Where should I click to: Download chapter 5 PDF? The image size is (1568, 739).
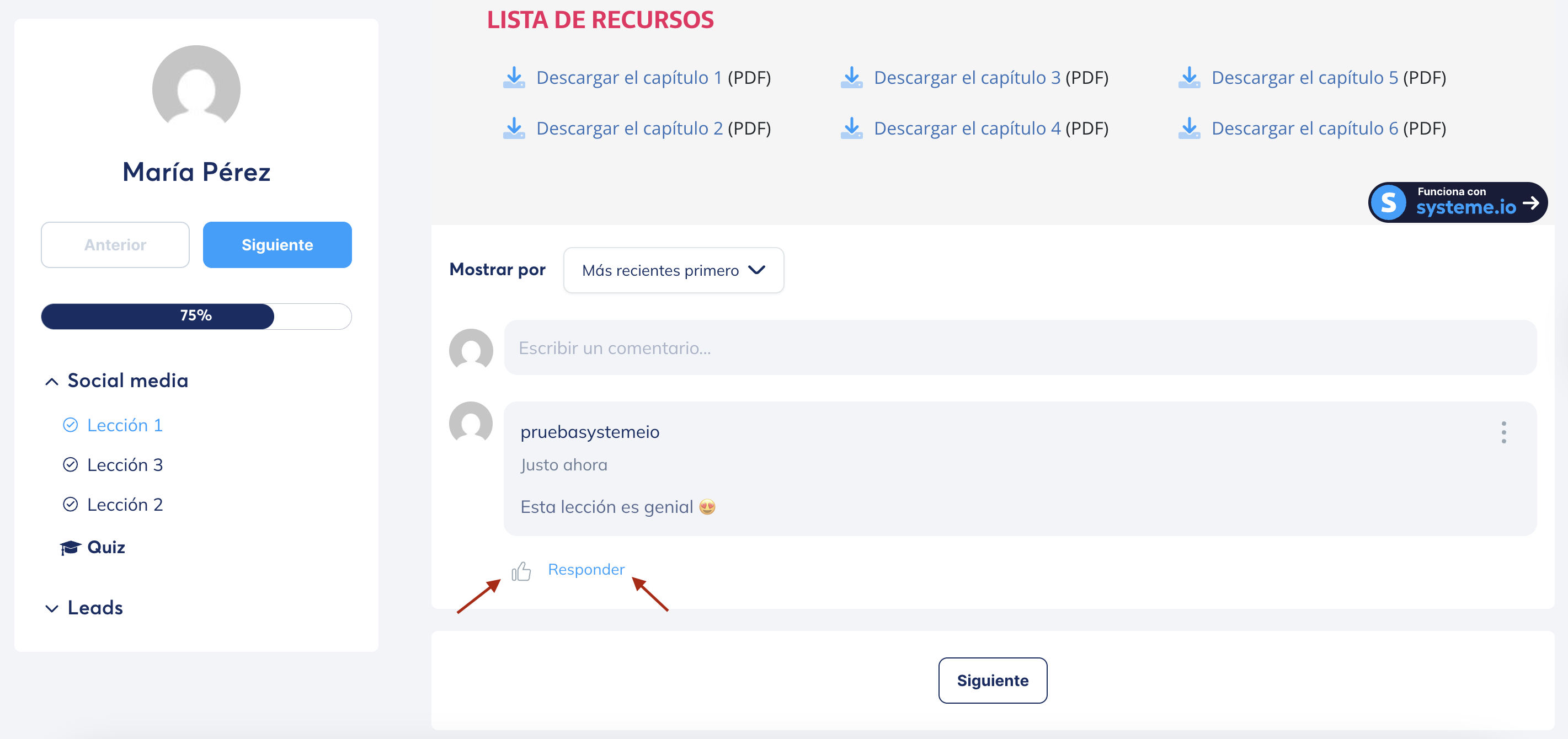(x=1304, y=78)
